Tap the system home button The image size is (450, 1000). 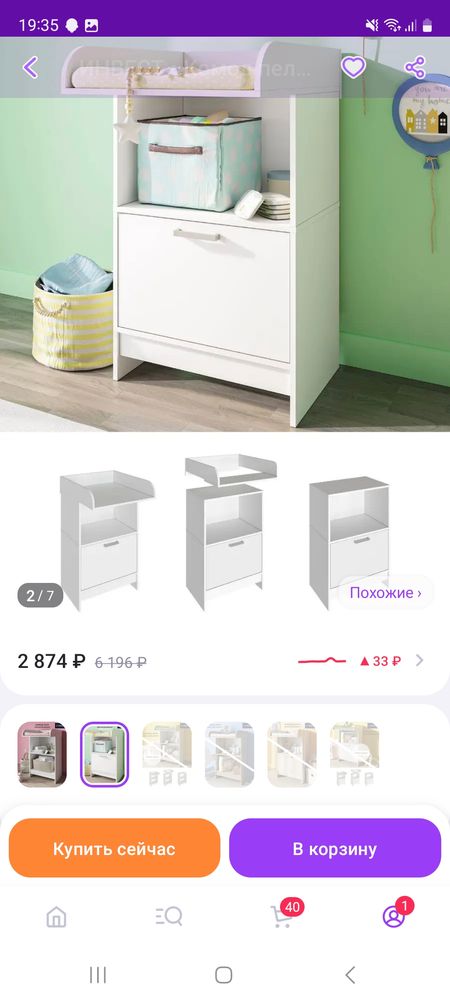pos(224,974)
